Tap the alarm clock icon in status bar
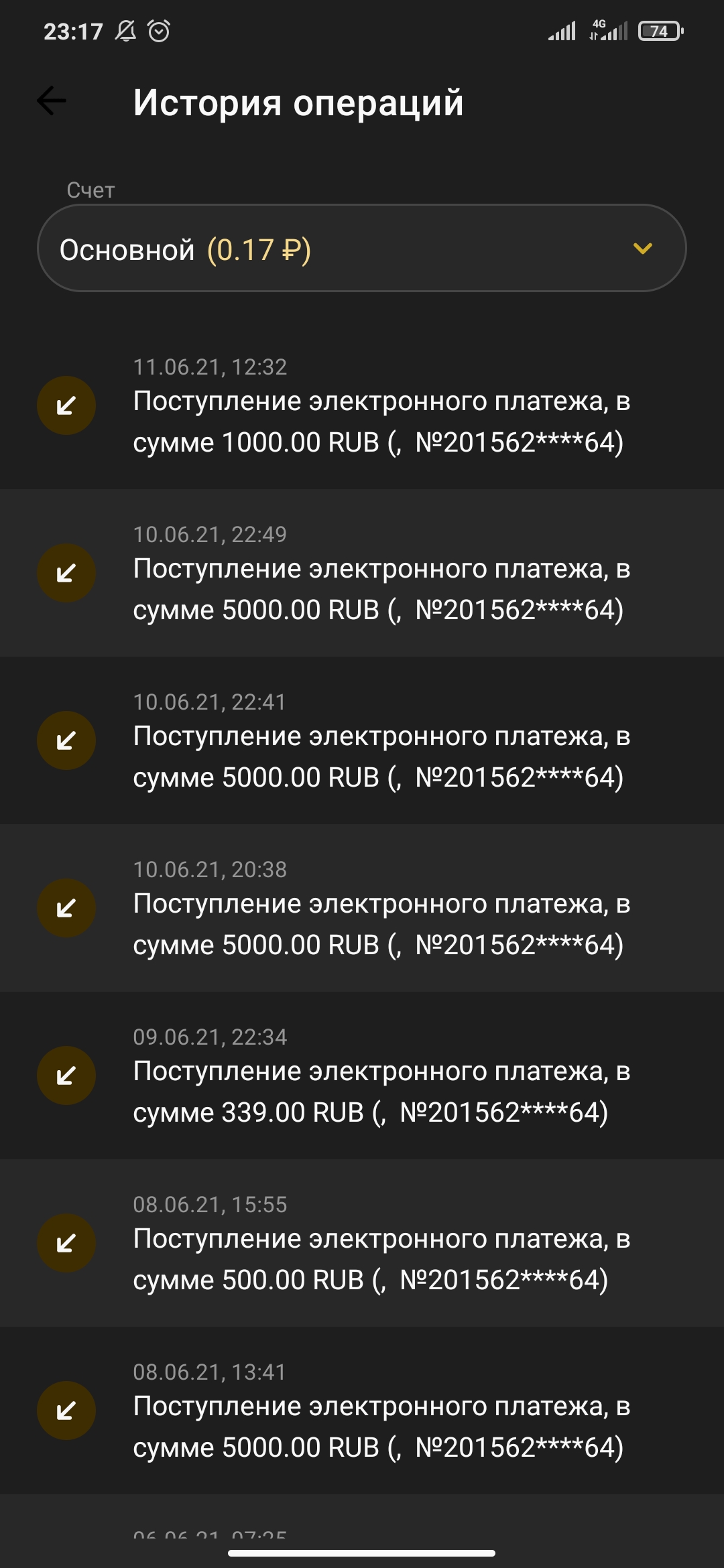The image size is (724, 1568). click(157, 30)
